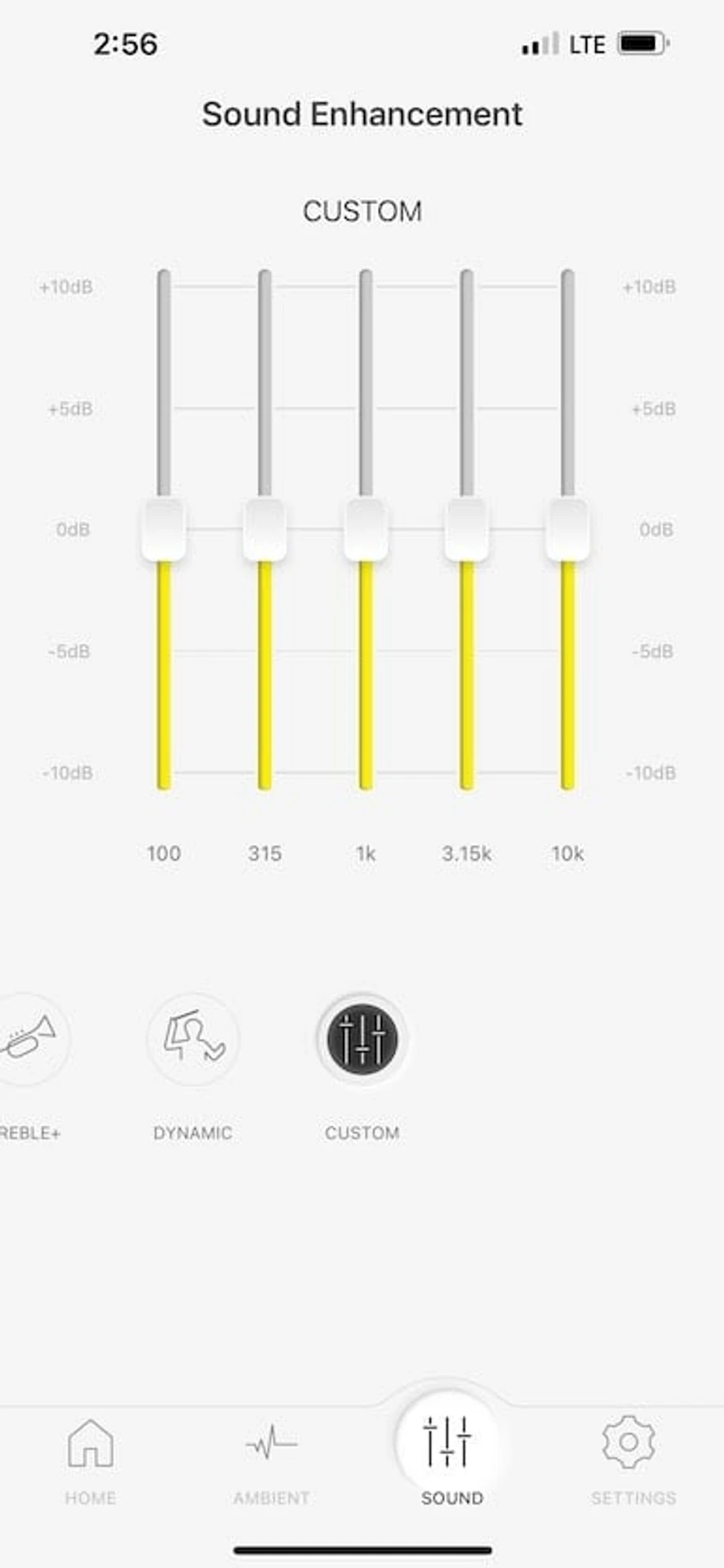The width and height of the screenshot is (724, 1568).
Task: Go to the Home tab
Action: coord(91,1460)
